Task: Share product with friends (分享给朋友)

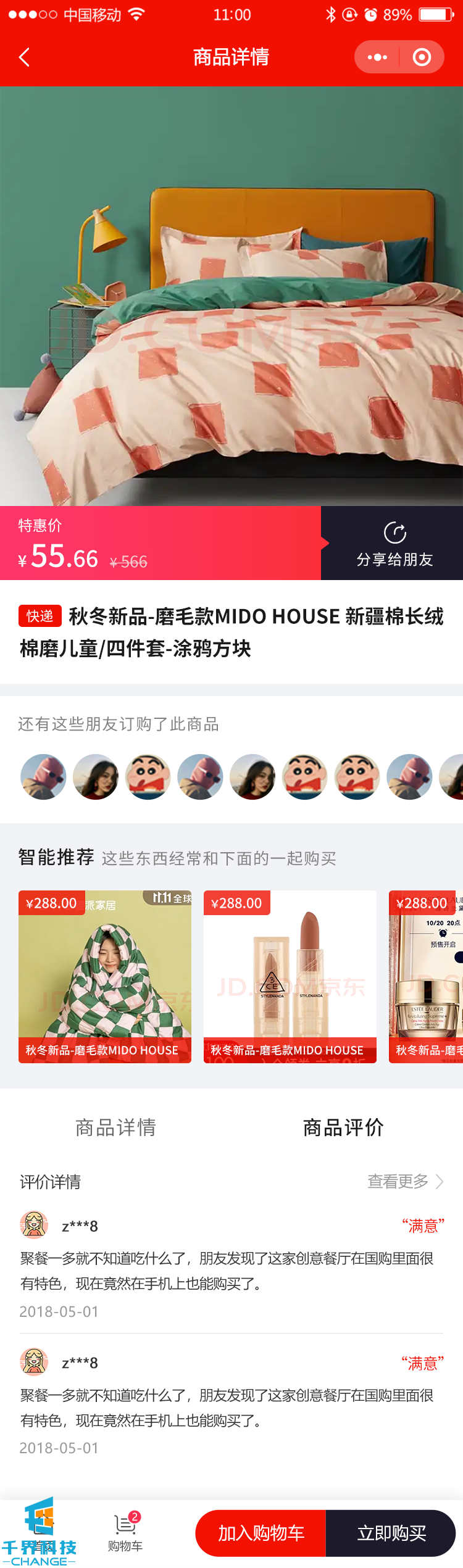Action: pos(394,544)
